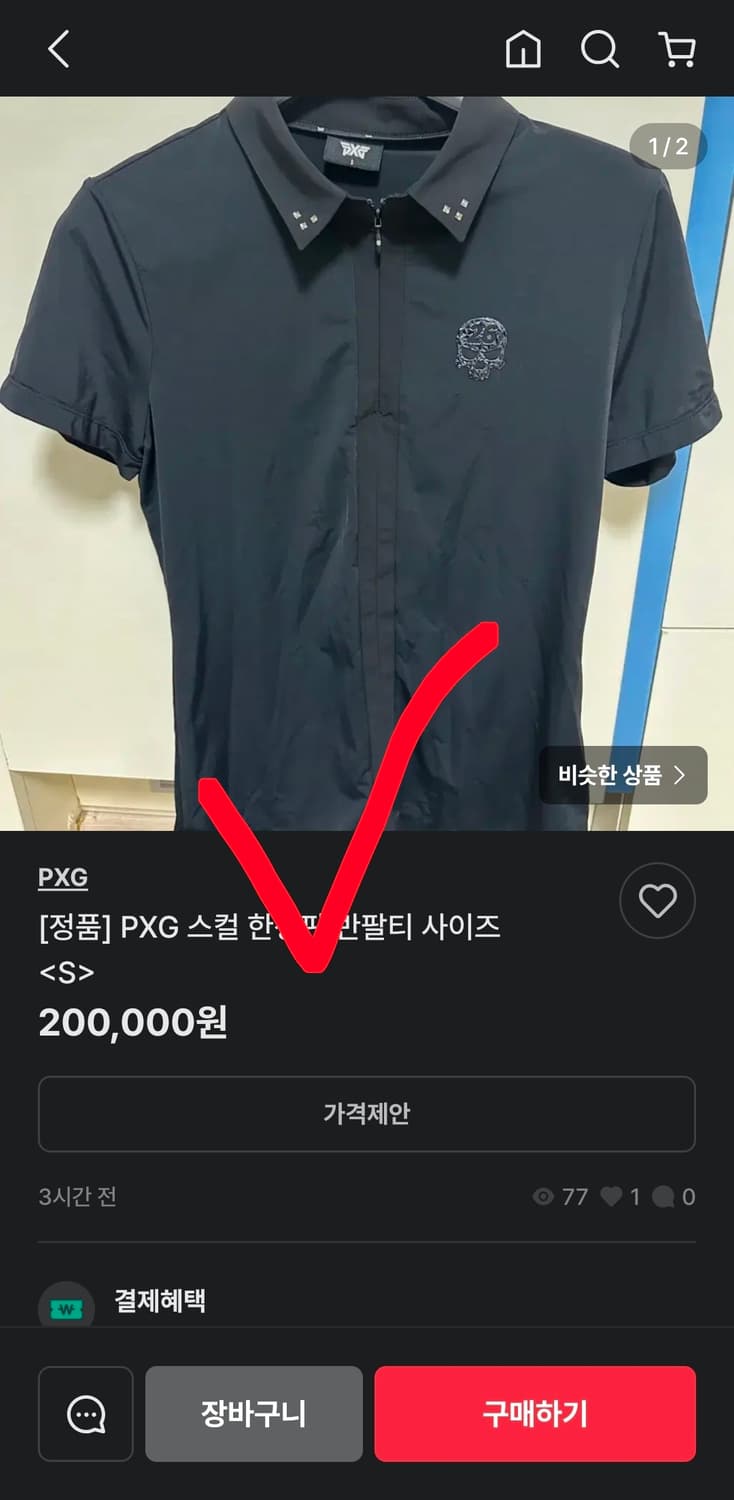Favorite the item with the heart toggle
Viewport: 734px width, 1500px height.
657,900
